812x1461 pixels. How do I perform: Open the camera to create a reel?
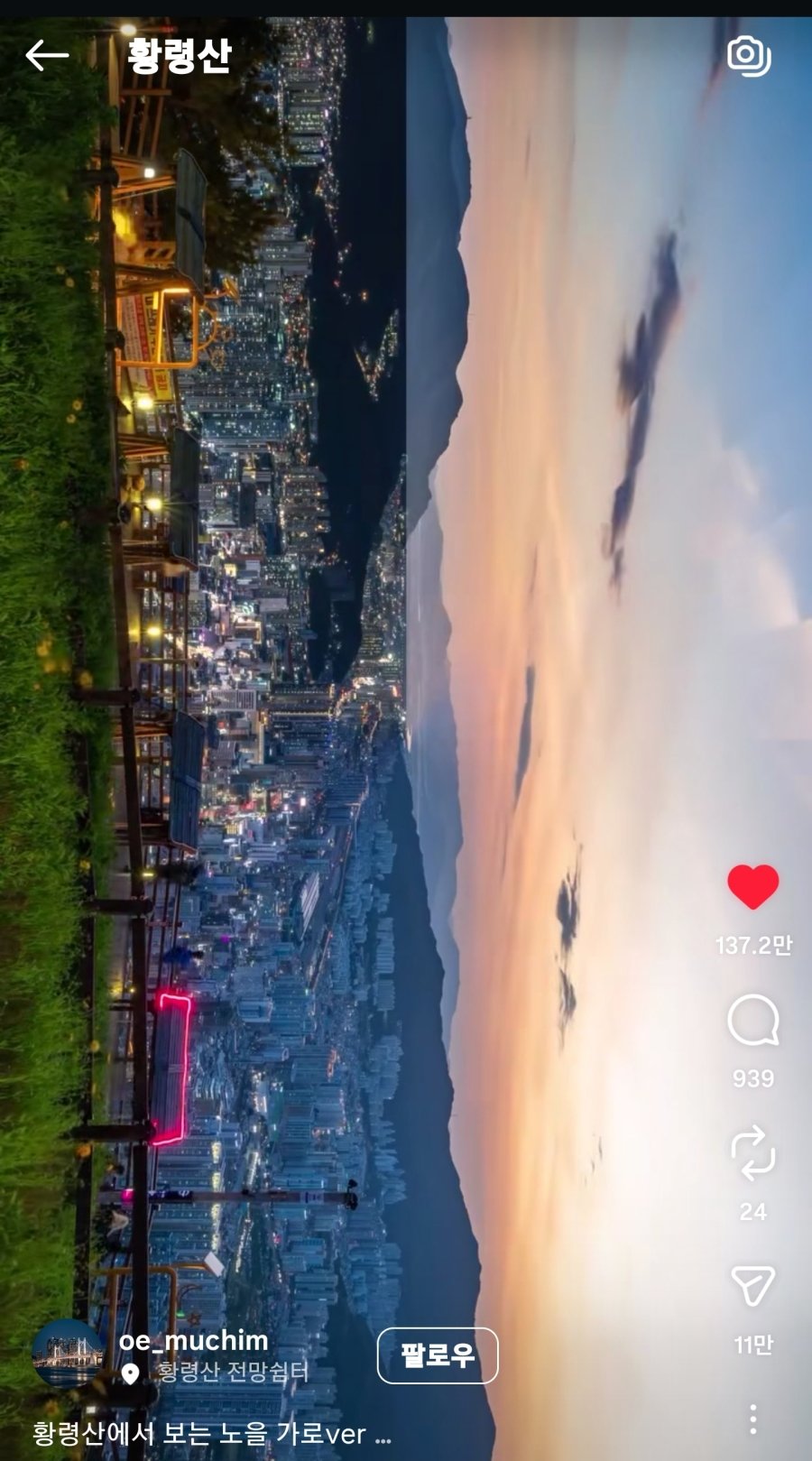pyautogui.click(x=749, y=56)
